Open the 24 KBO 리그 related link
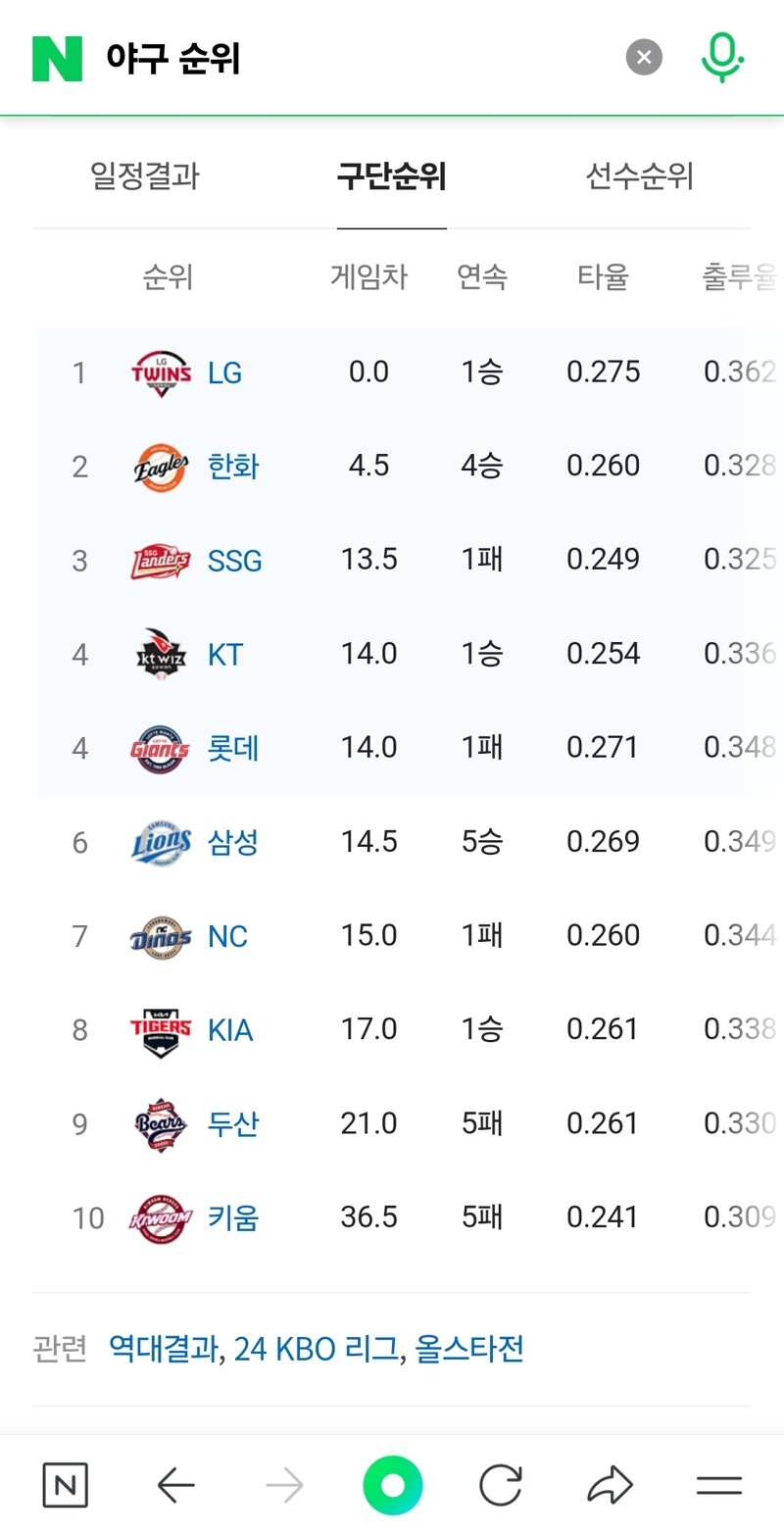 point(317,1350)
